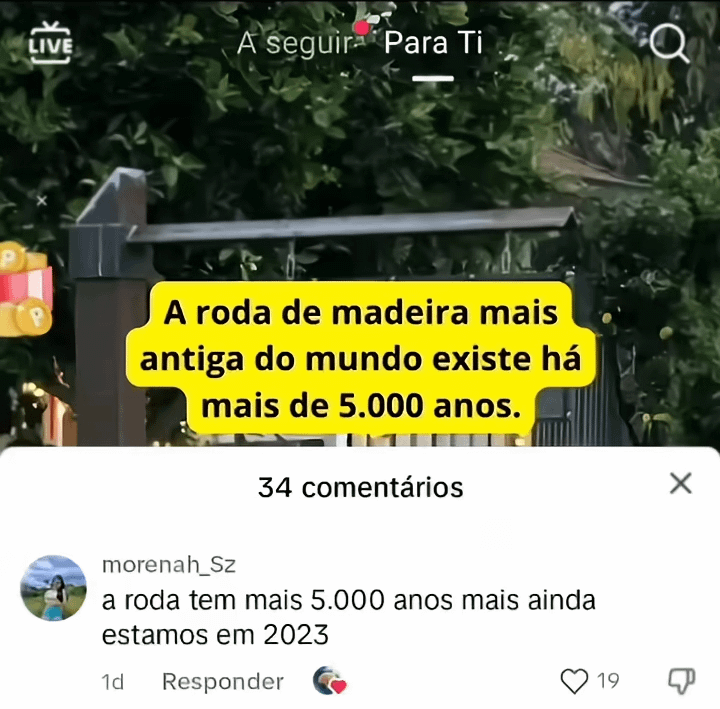Dismiss the coins reward widget
The image size is (720, 709).
pyautogui.click(x=41, y=201)
